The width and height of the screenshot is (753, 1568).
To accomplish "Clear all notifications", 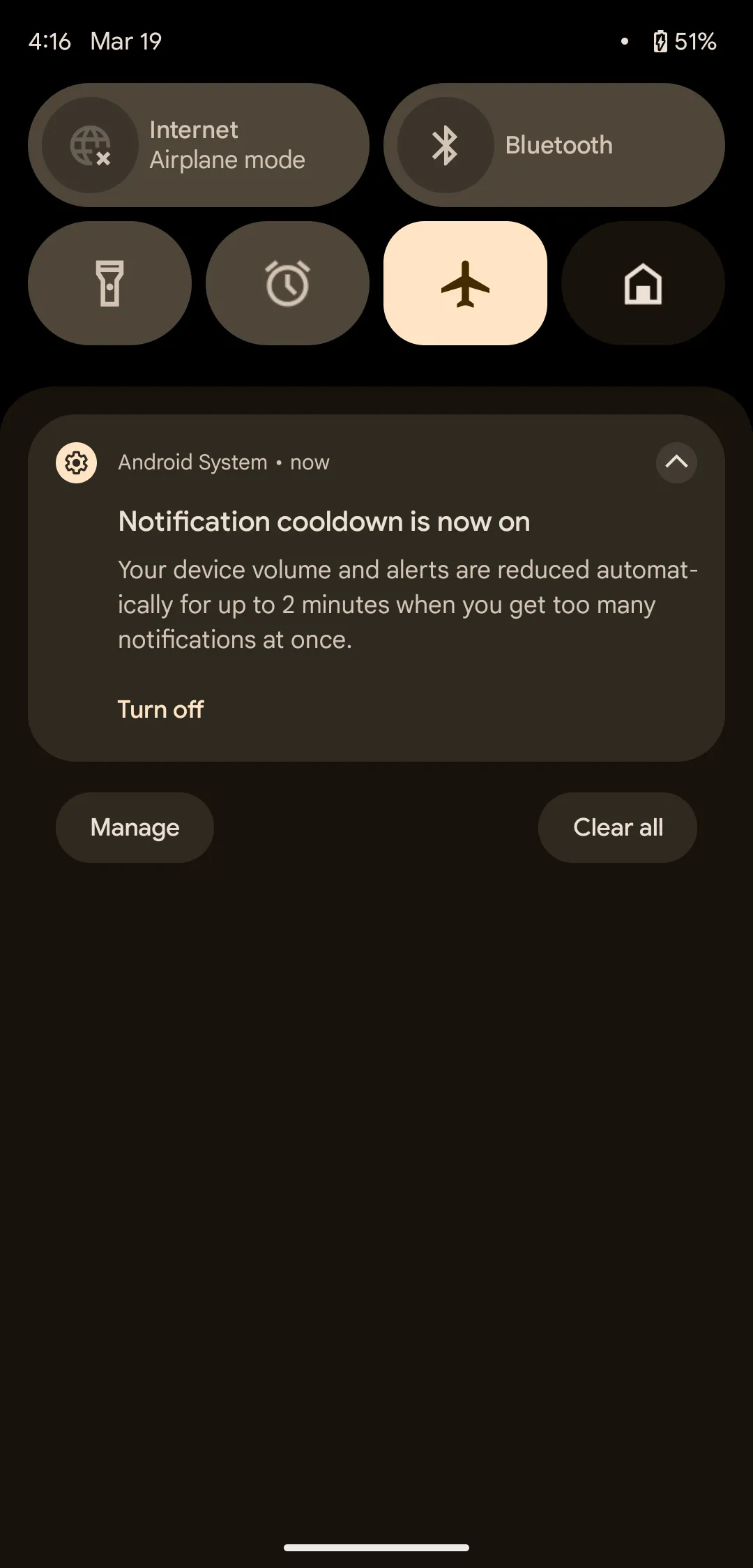I will point(617,827).
